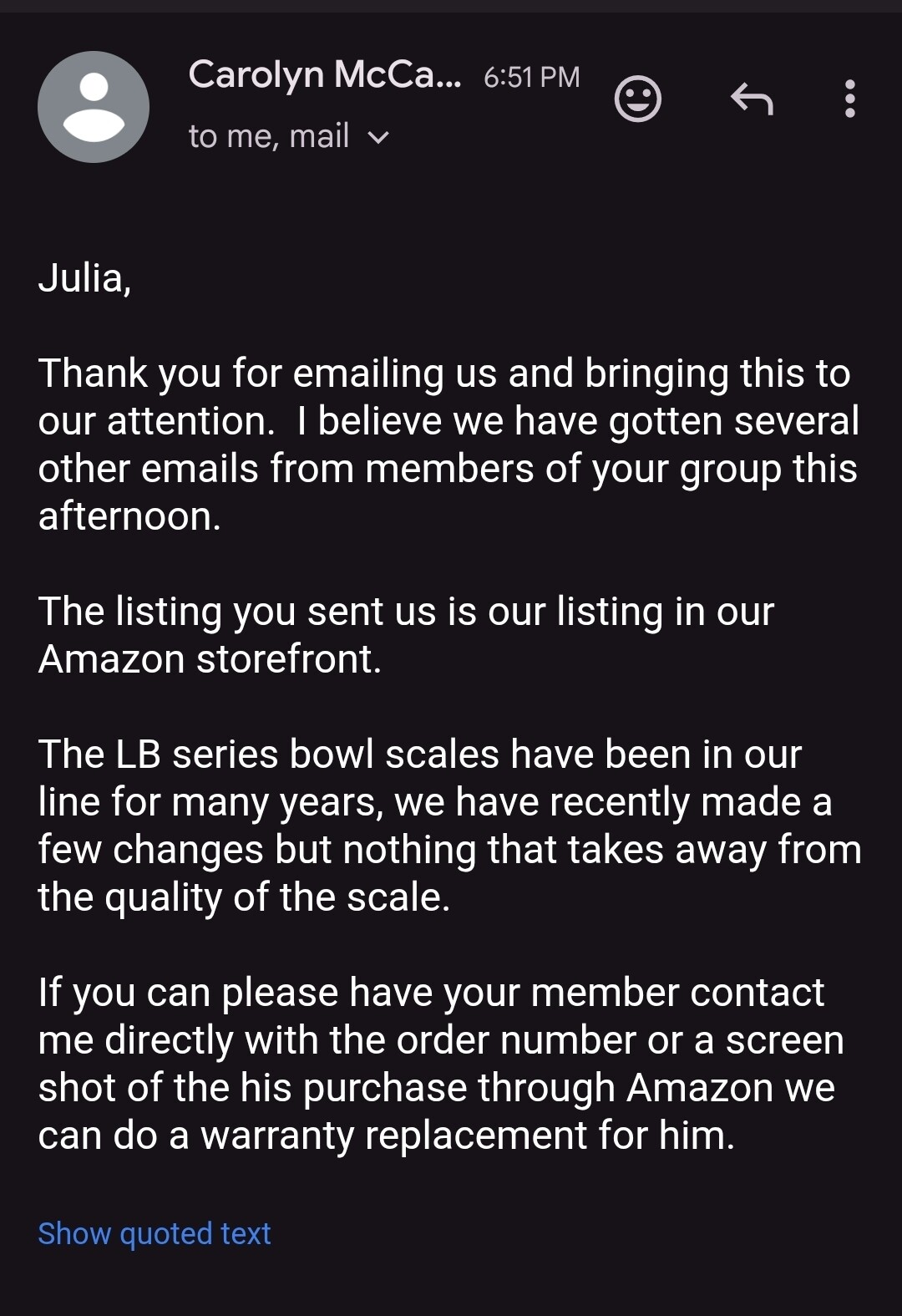Add an emoji reaction to this email
The height and width of the screenshot is (1316, 902).
(638, 99)
